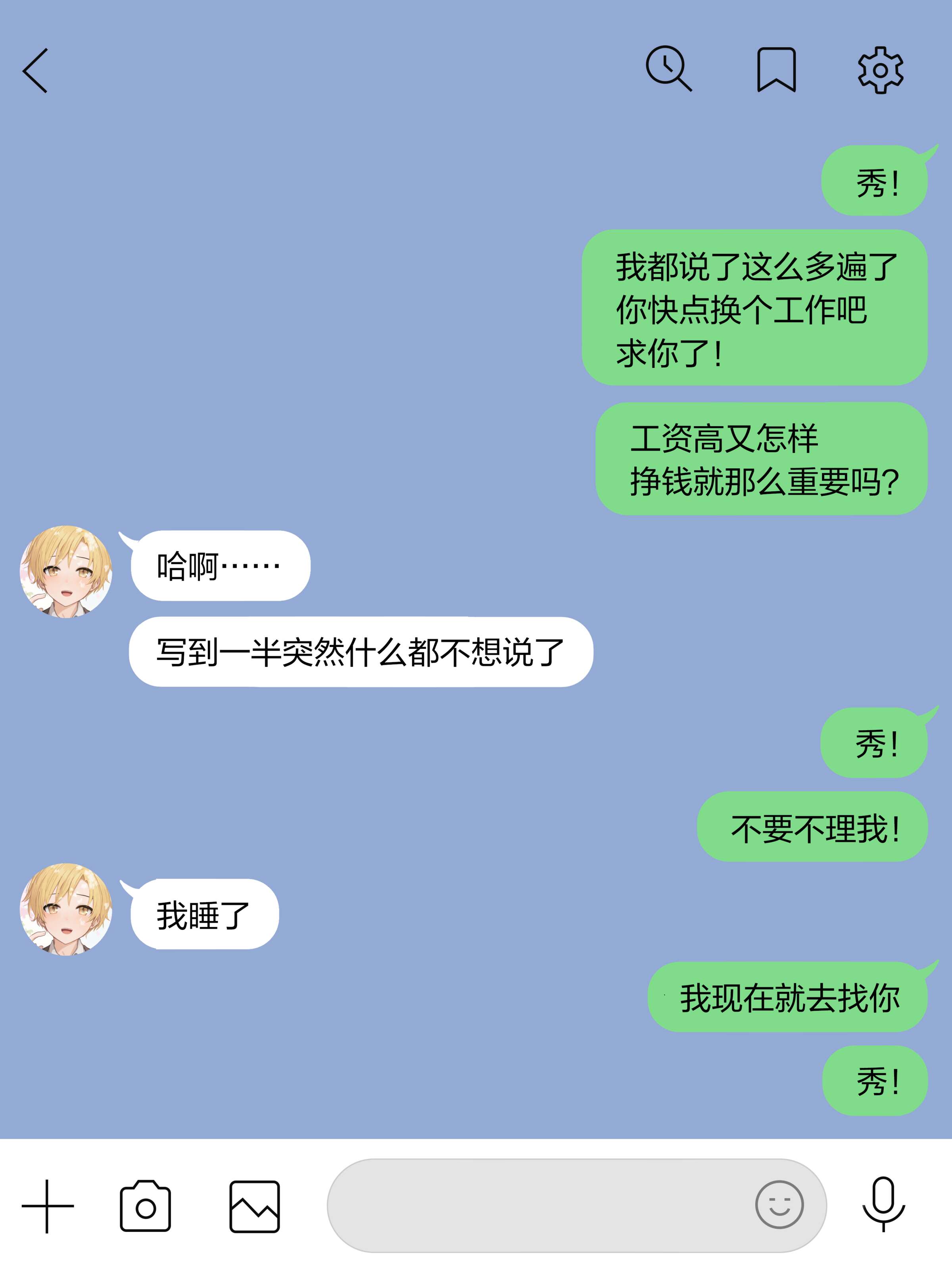Open chat settings gear
The width and height of the screenshot is (952, 1270).
(x=880, y=70)
